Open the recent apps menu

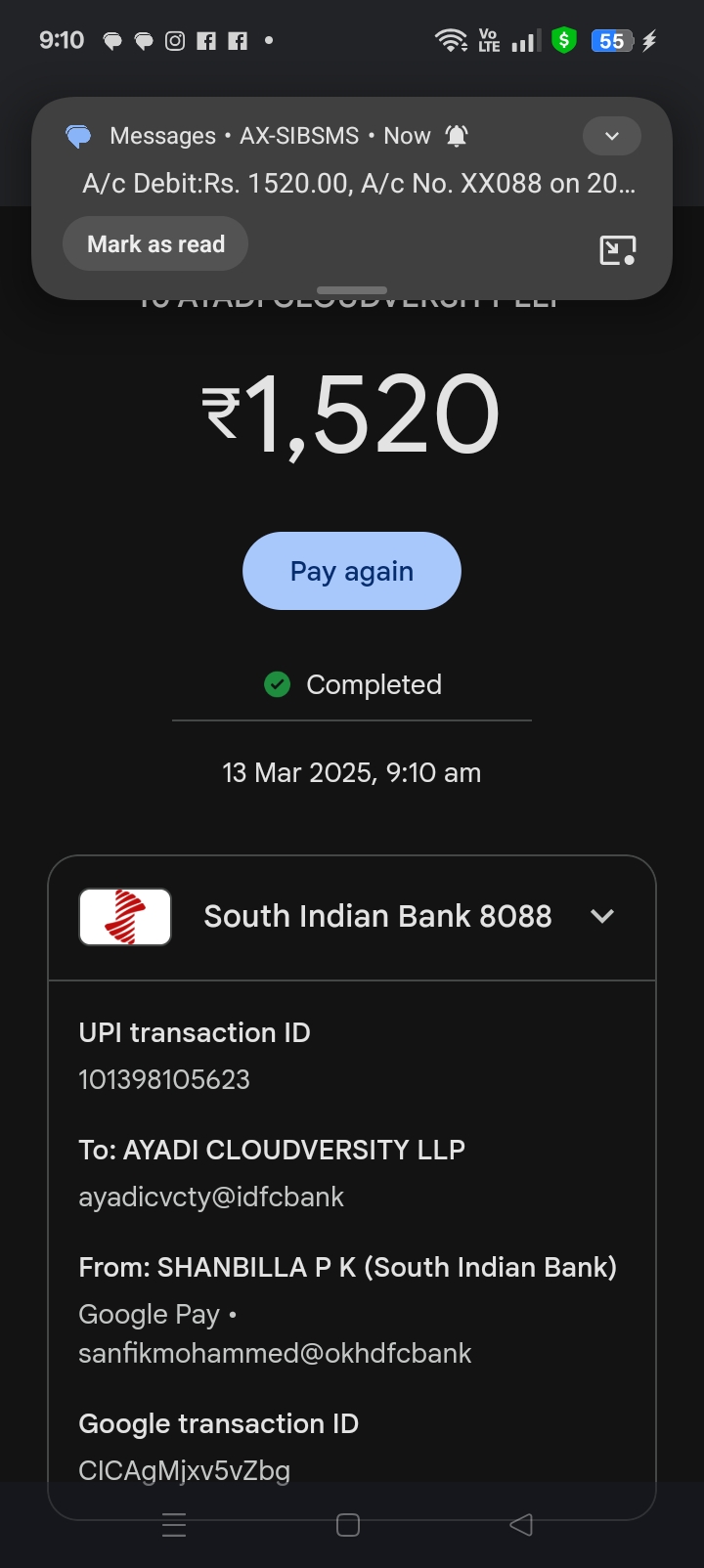(174, 1524)
